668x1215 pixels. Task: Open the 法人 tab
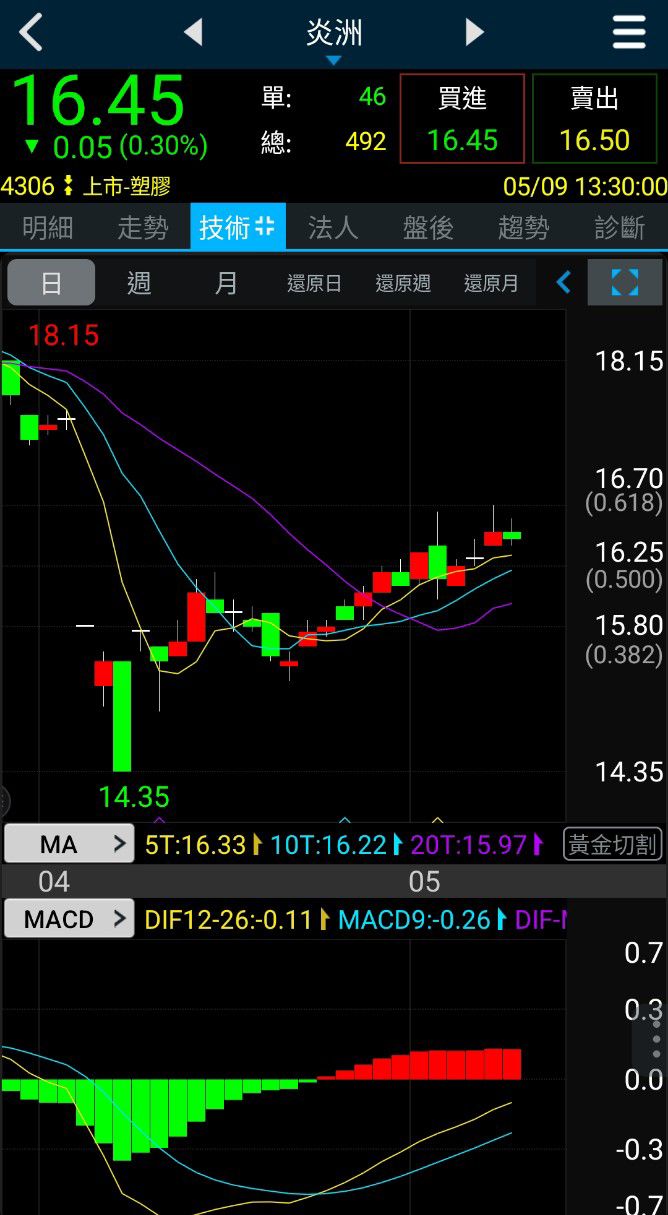333,228
